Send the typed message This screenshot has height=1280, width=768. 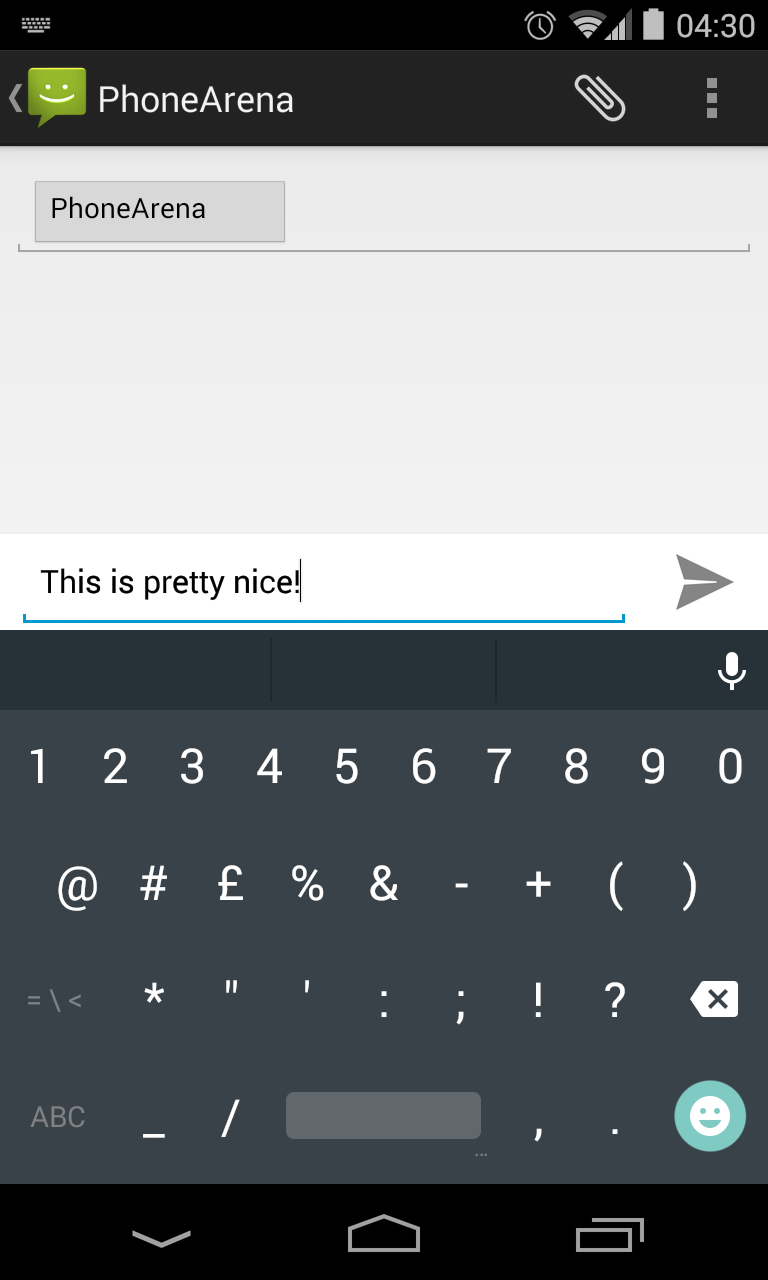coord(705,581)
